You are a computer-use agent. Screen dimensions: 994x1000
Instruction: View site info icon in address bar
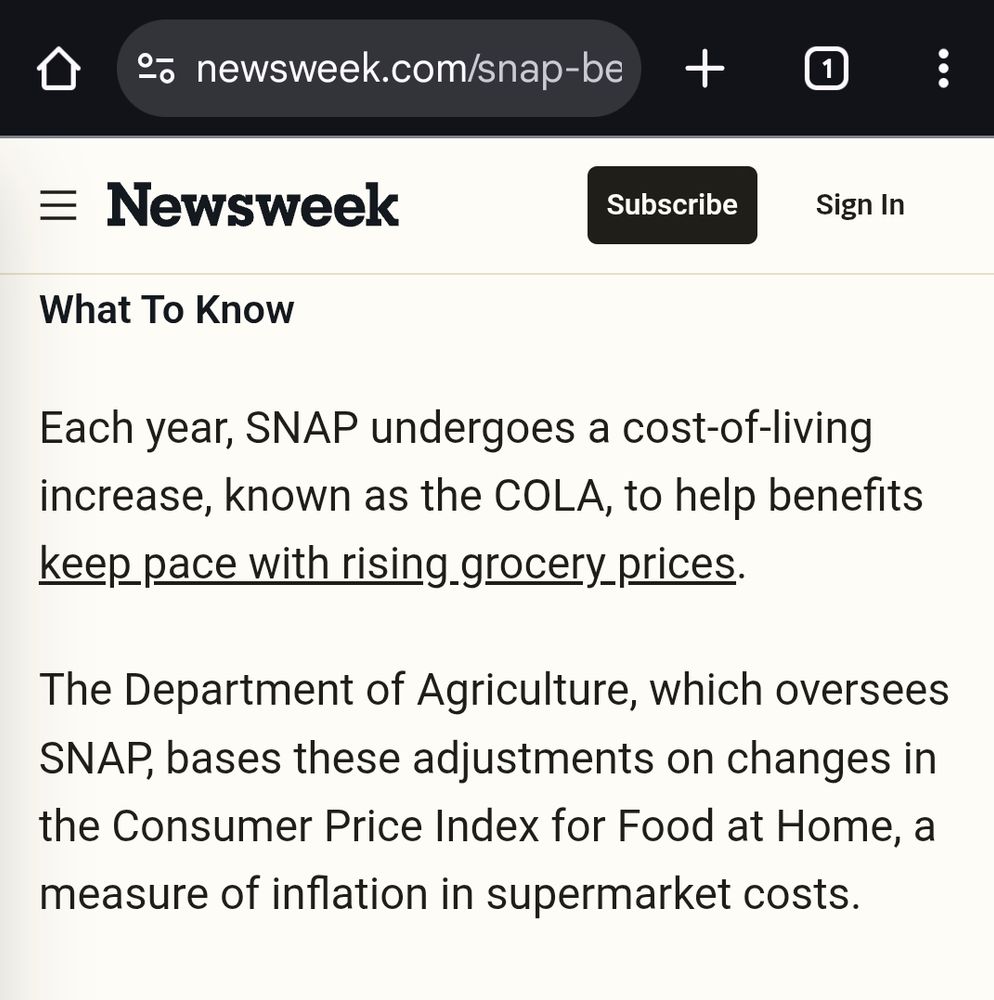point(156,68)
